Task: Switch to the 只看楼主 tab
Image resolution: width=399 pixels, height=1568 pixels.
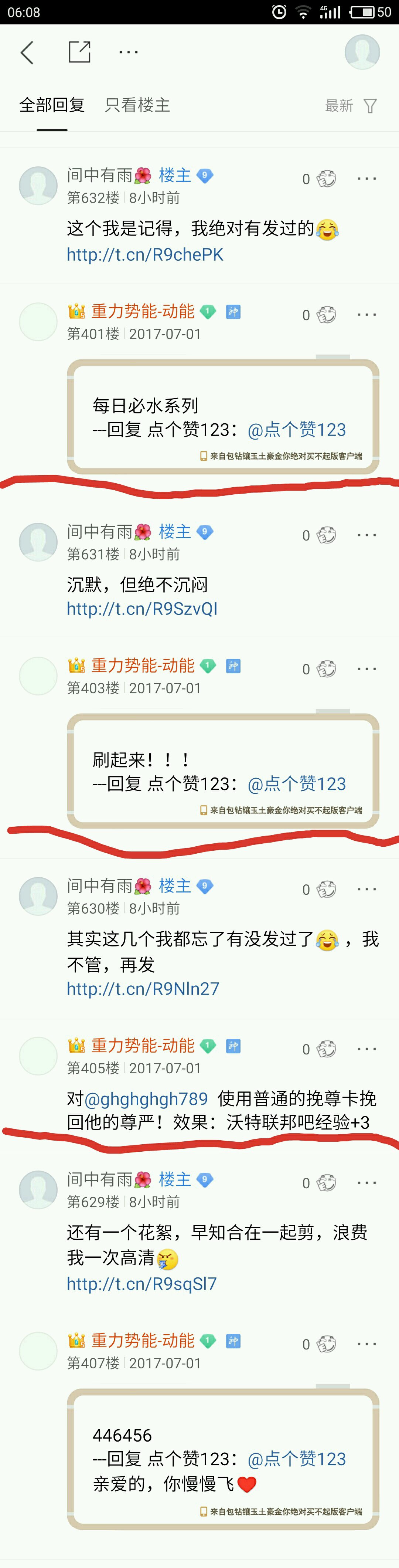Action: (x=137, y=105)
